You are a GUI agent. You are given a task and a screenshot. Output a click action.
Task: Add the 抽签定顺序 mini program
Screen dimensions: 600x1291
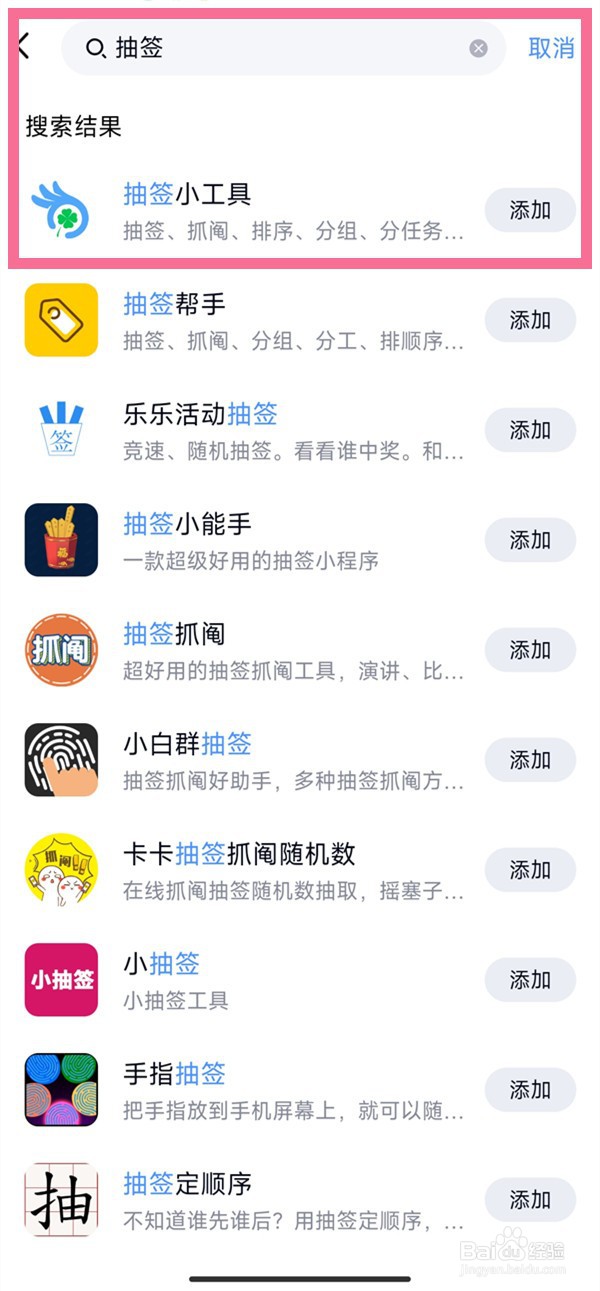coord(530,1200)
